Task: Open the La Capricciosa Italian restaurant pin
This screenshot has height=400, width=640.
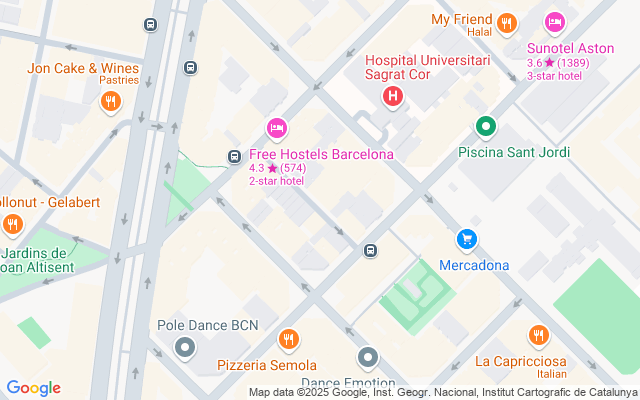Action: [x=539, y=335]
